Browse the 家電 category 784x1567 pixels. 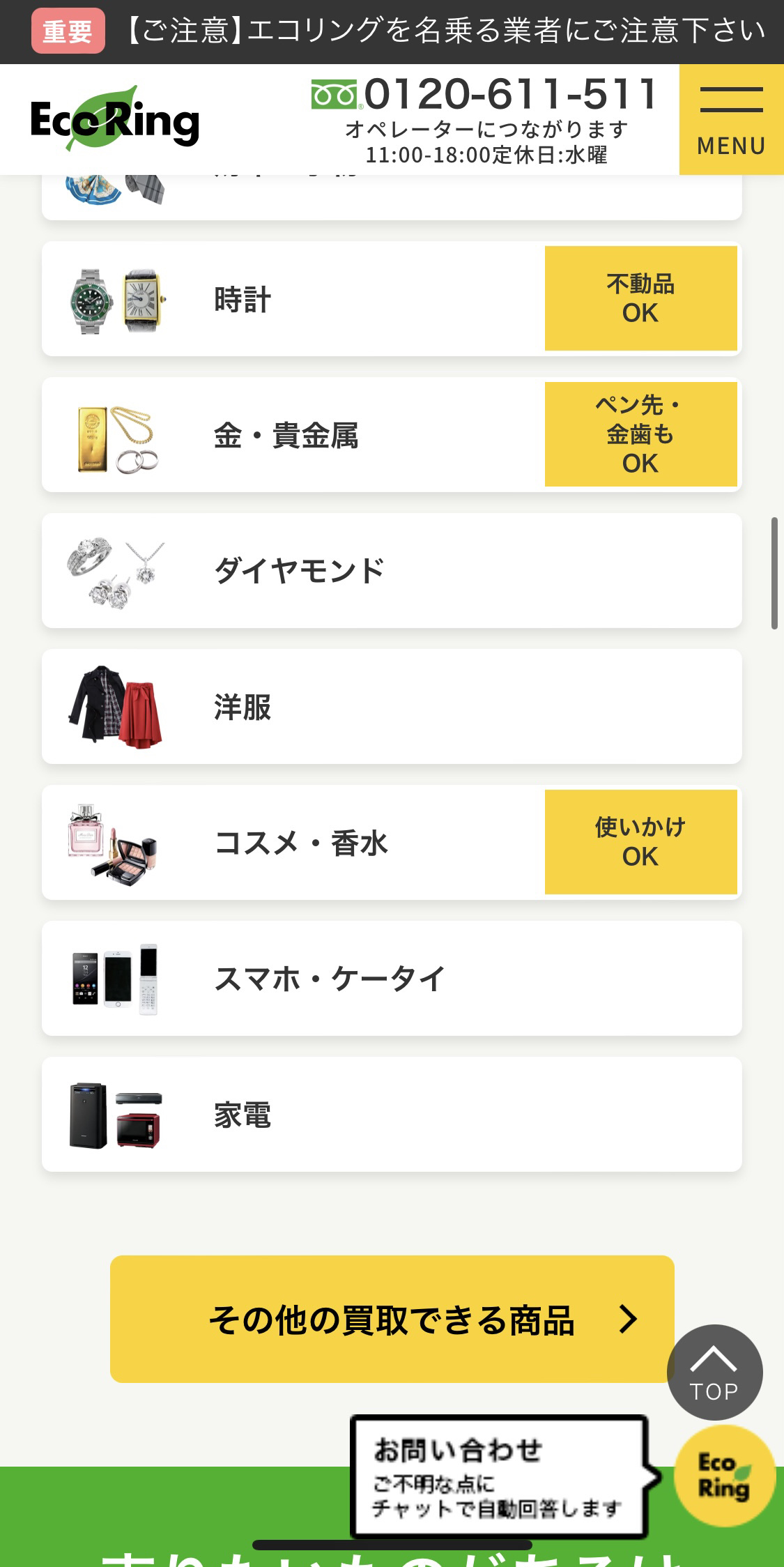click(392, 1115)
